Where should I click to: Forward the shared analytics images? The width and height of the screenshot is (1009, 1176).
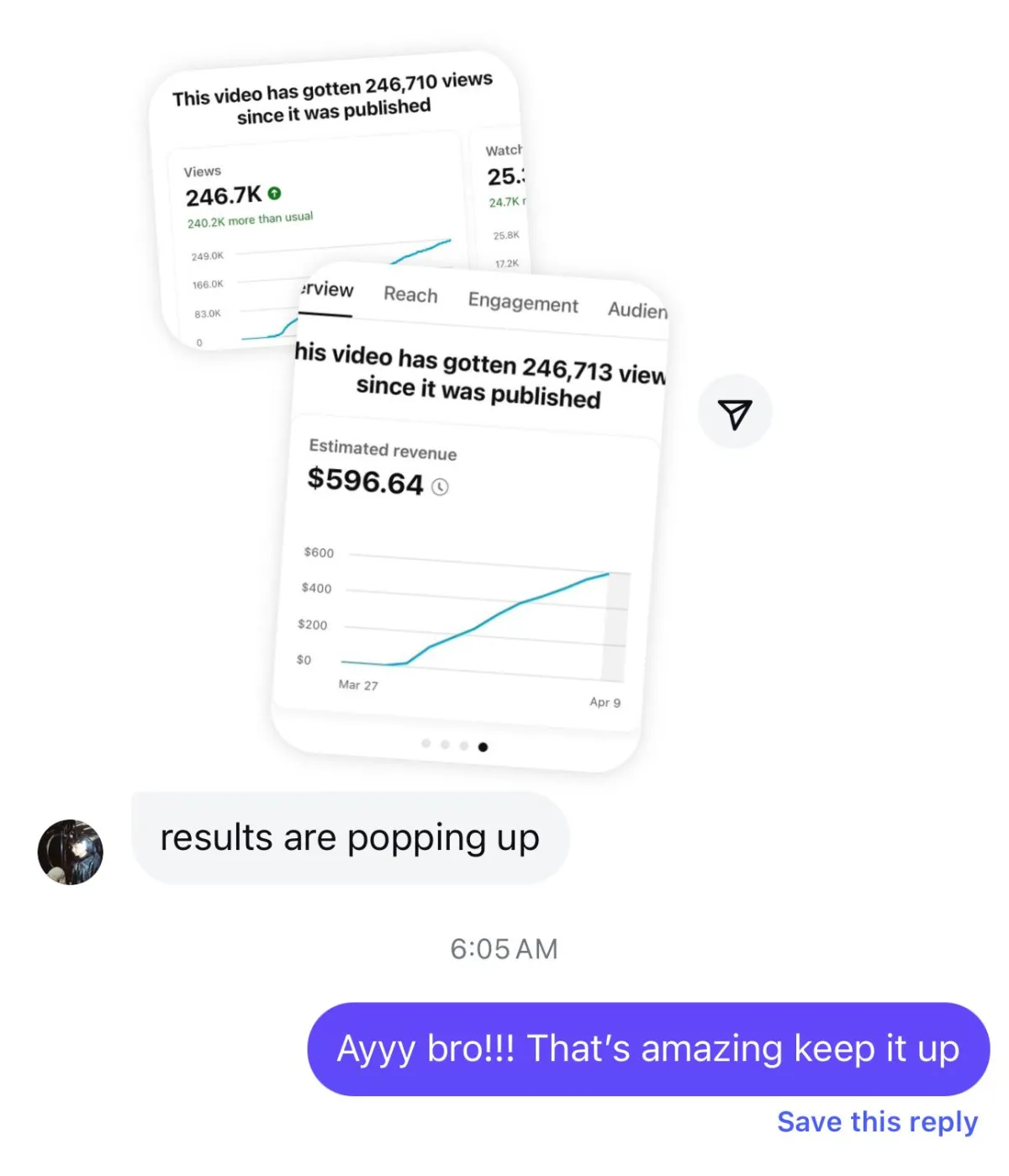tap(734, 412)
